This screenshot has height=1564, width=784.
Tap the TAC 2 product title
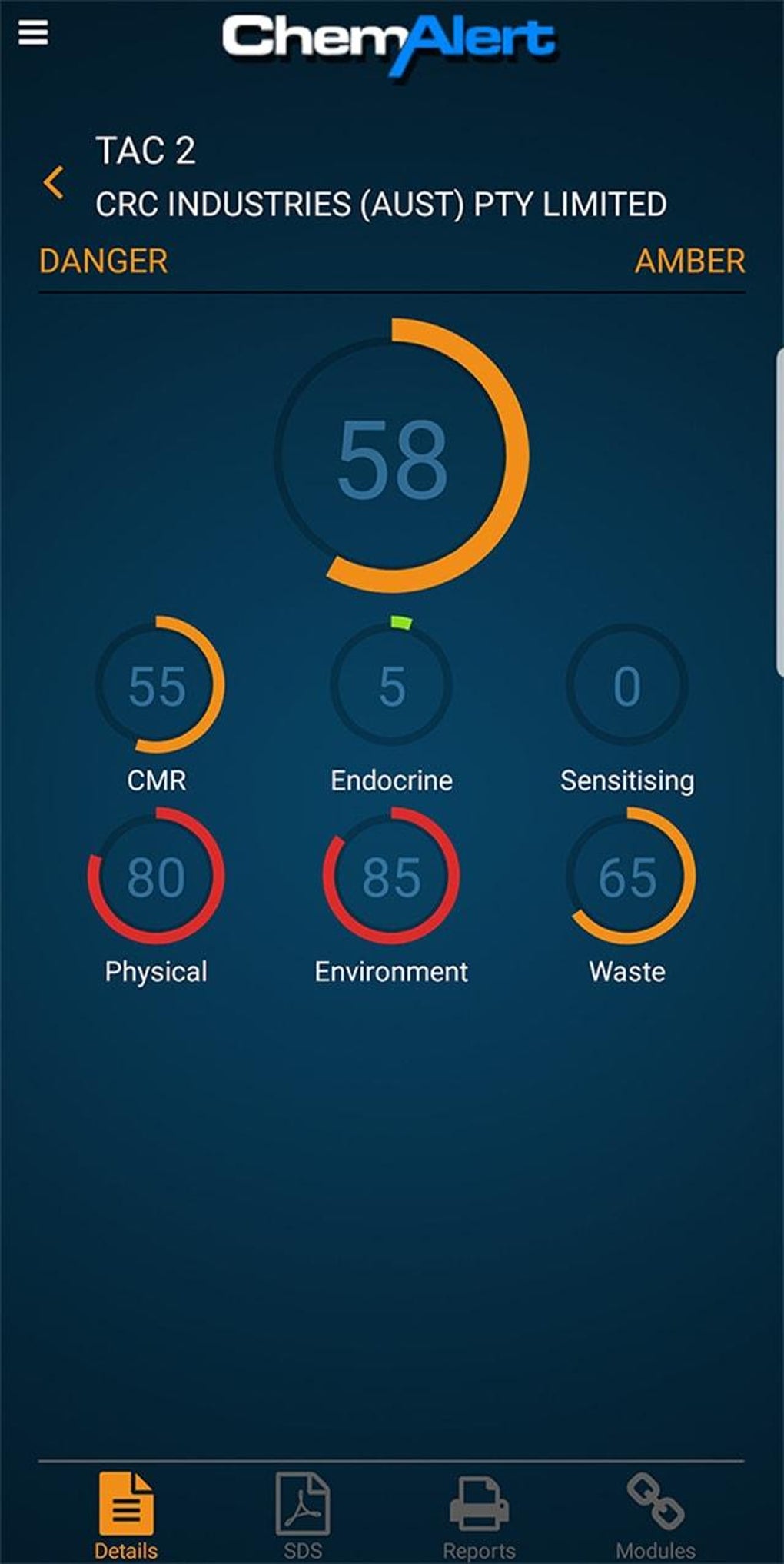146,149
